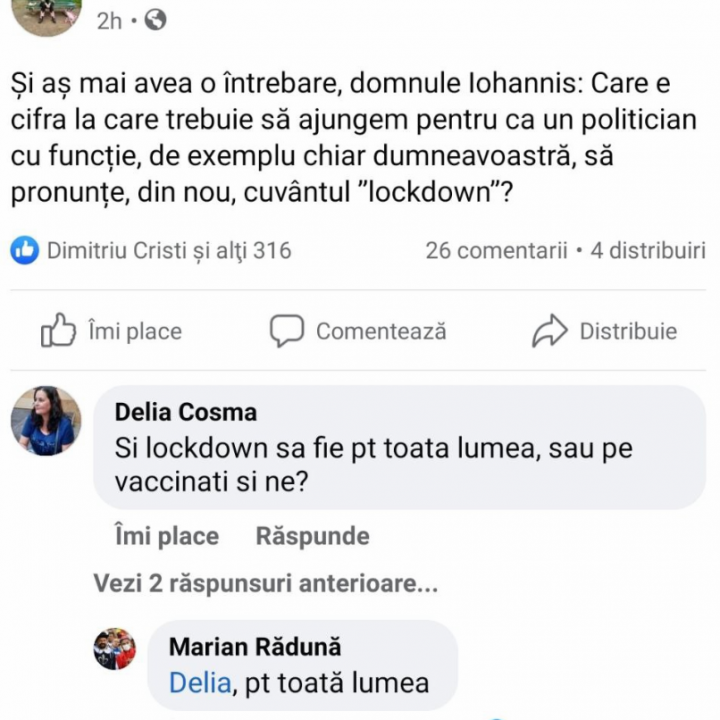Open the 26 comentarii list
The height and width of the screenshot is (720, 720).
click(496, 250)
